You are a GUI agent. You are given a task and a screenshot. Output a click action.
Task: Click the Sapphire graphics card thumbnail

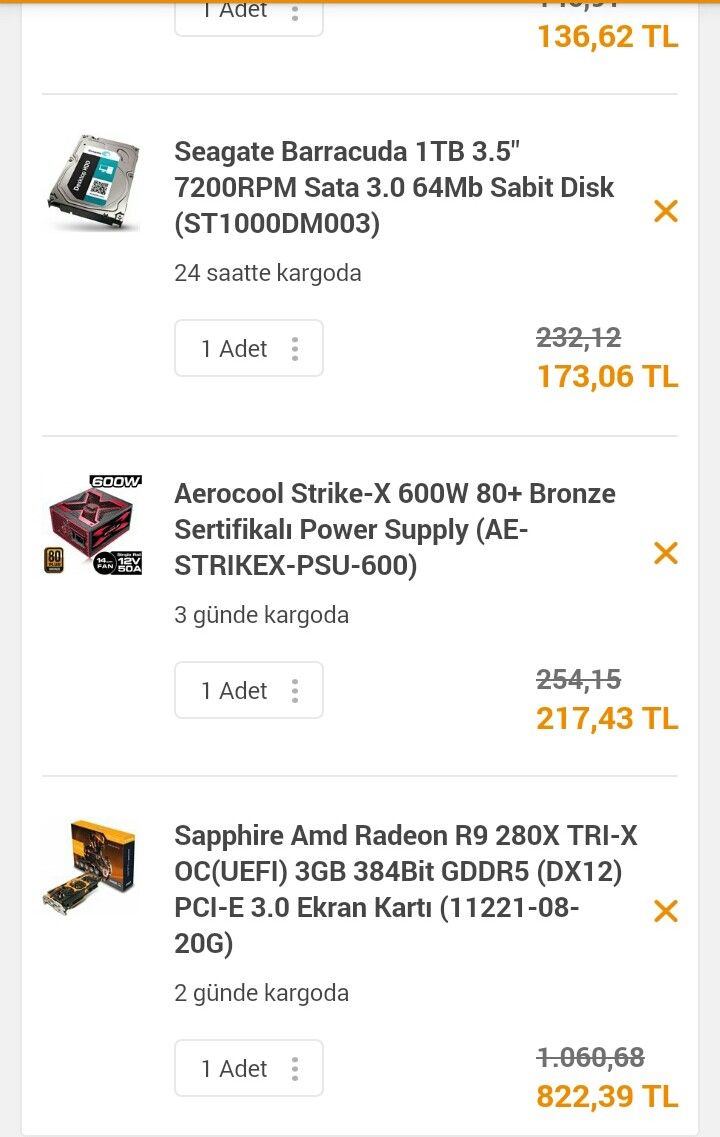(92, 867)
